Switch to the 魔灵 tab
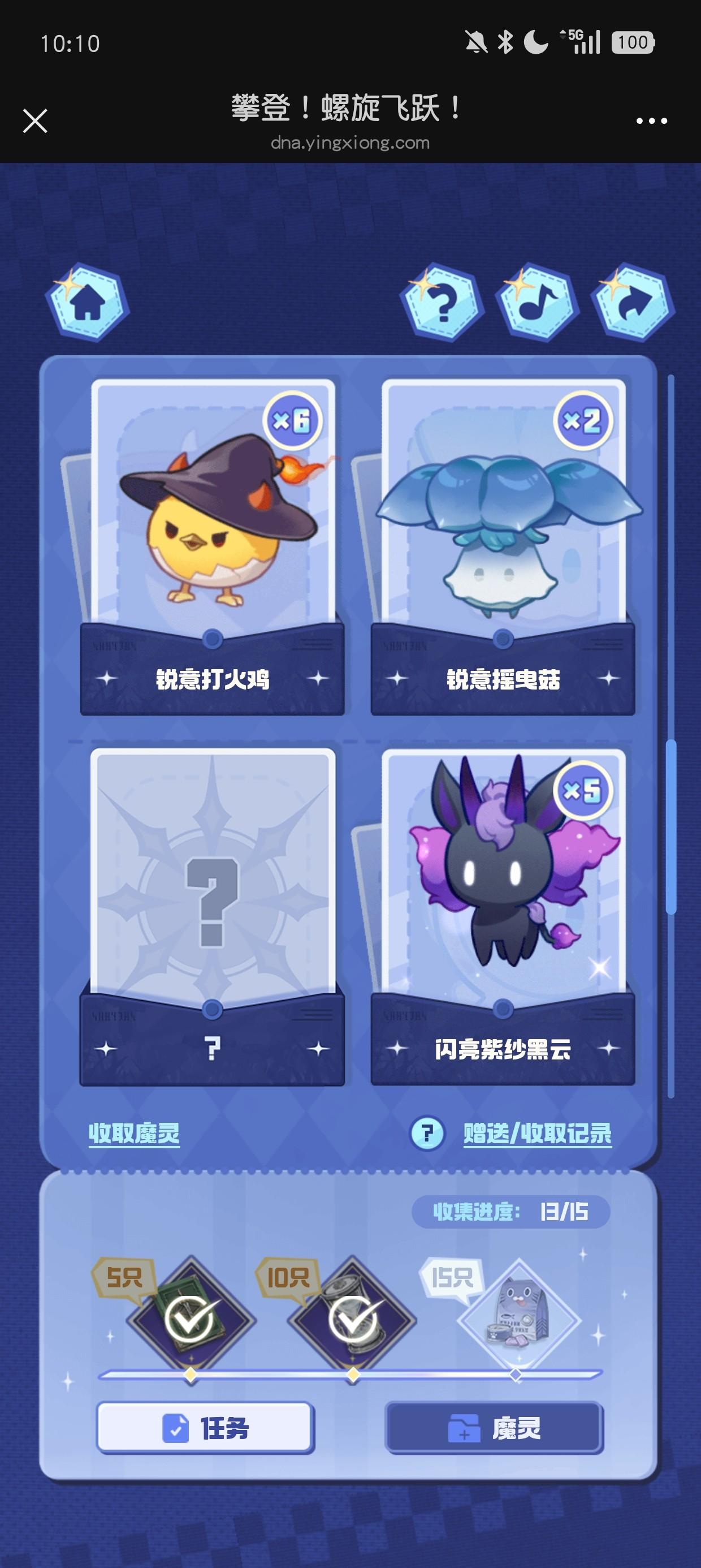This screenshot has width=701, height=1568. coord(494,1428)
